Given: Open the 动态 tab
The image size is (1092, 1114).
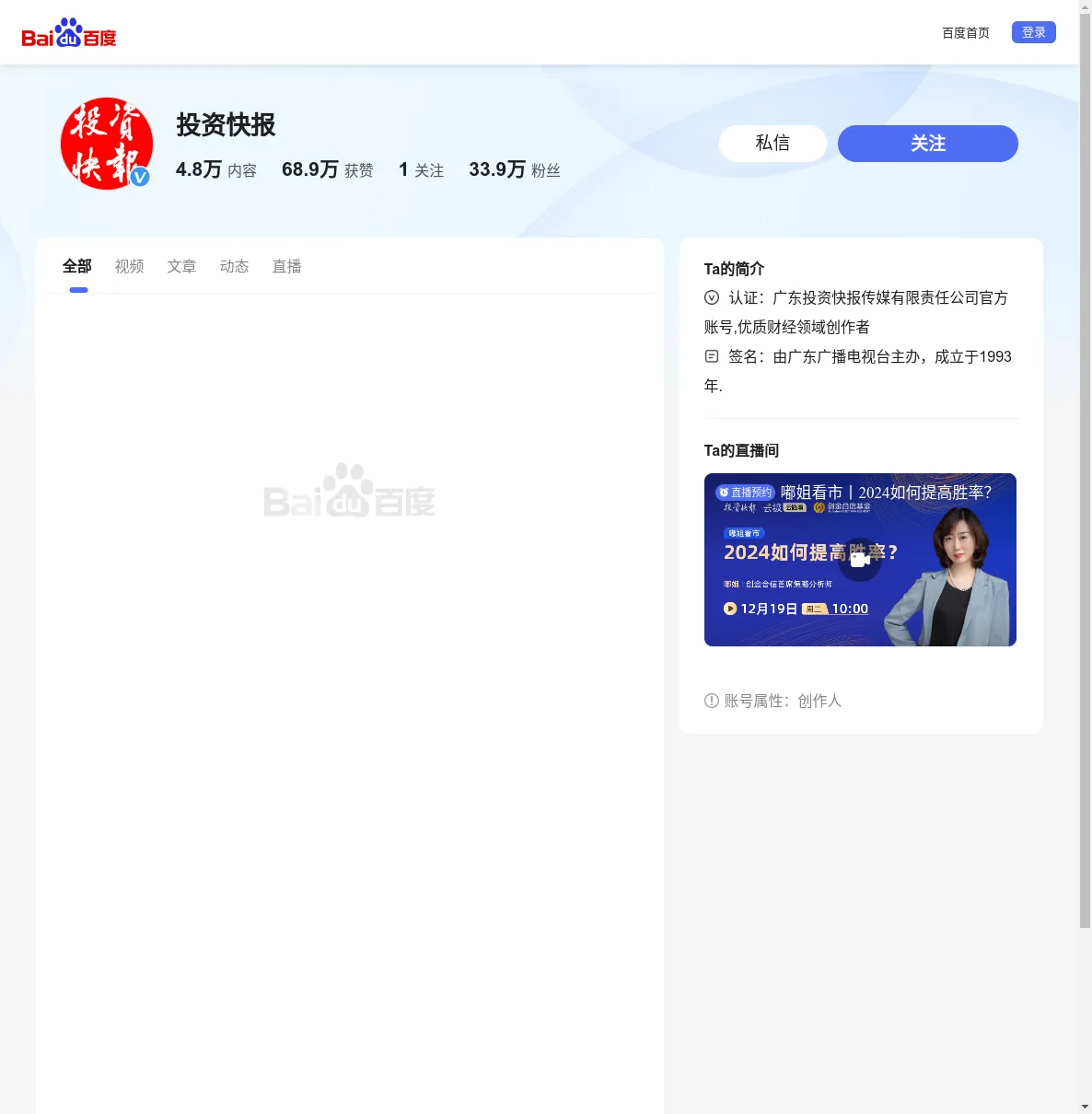Looking at the screenshot, I should [234, 266].
